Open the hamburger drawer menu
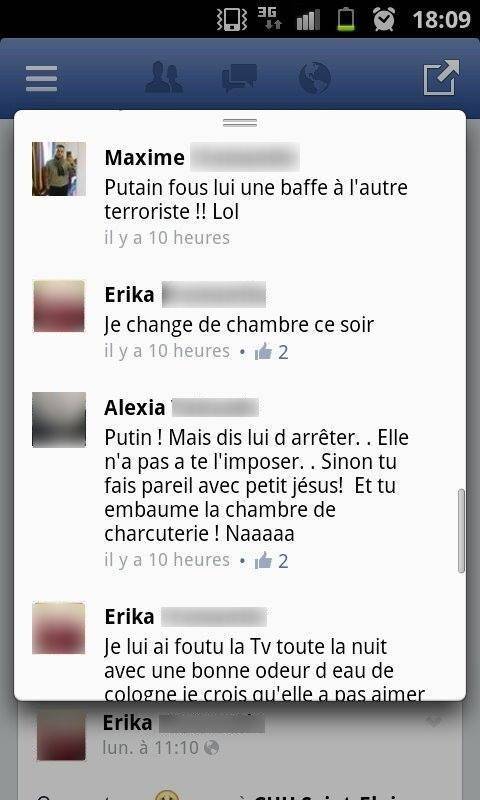Viewport: 480px width, 800px height. coord(41,79)
